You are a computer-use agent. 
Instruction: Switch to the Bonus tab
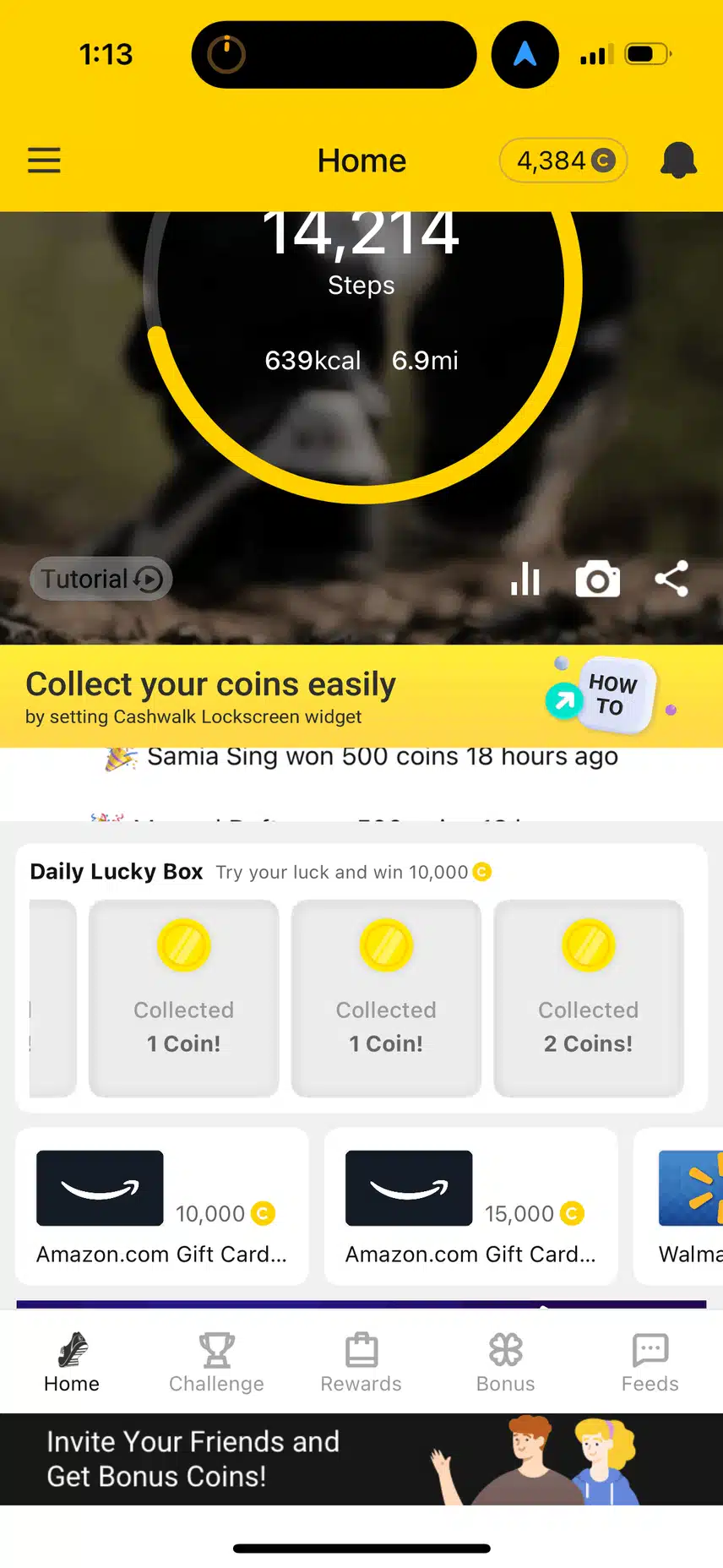click(505, 1362)
